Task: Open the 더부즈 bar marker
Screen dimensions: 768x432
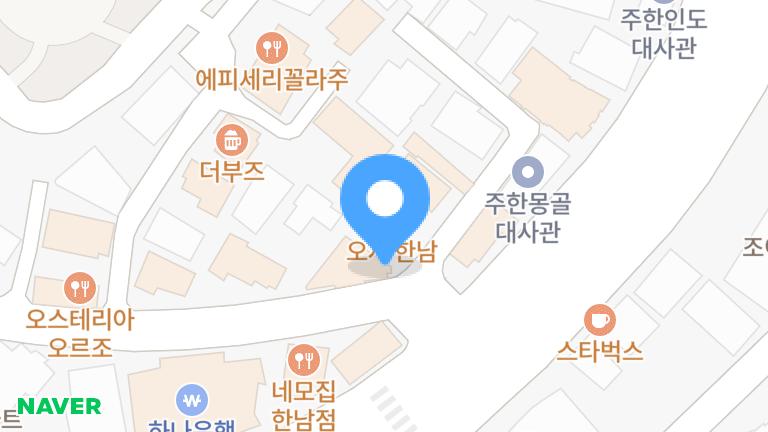Action: (232, 139)
